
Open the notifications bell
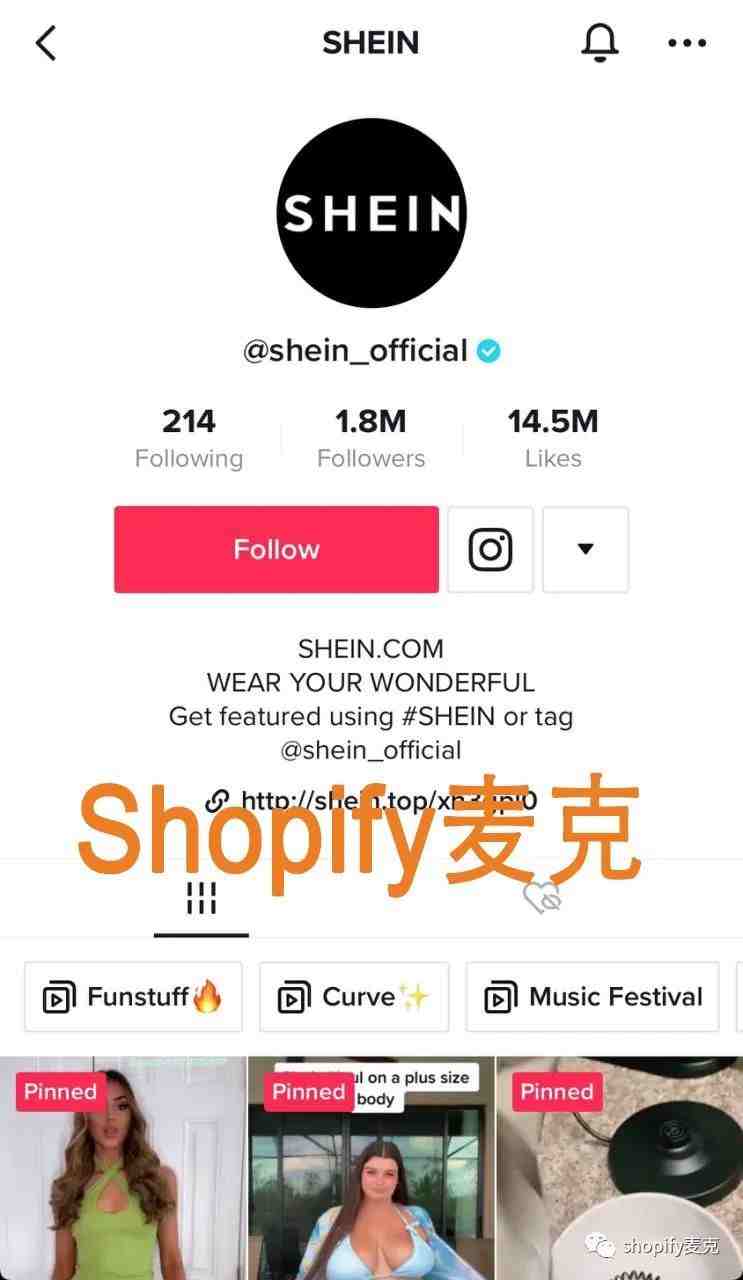(x=600, y=43)
